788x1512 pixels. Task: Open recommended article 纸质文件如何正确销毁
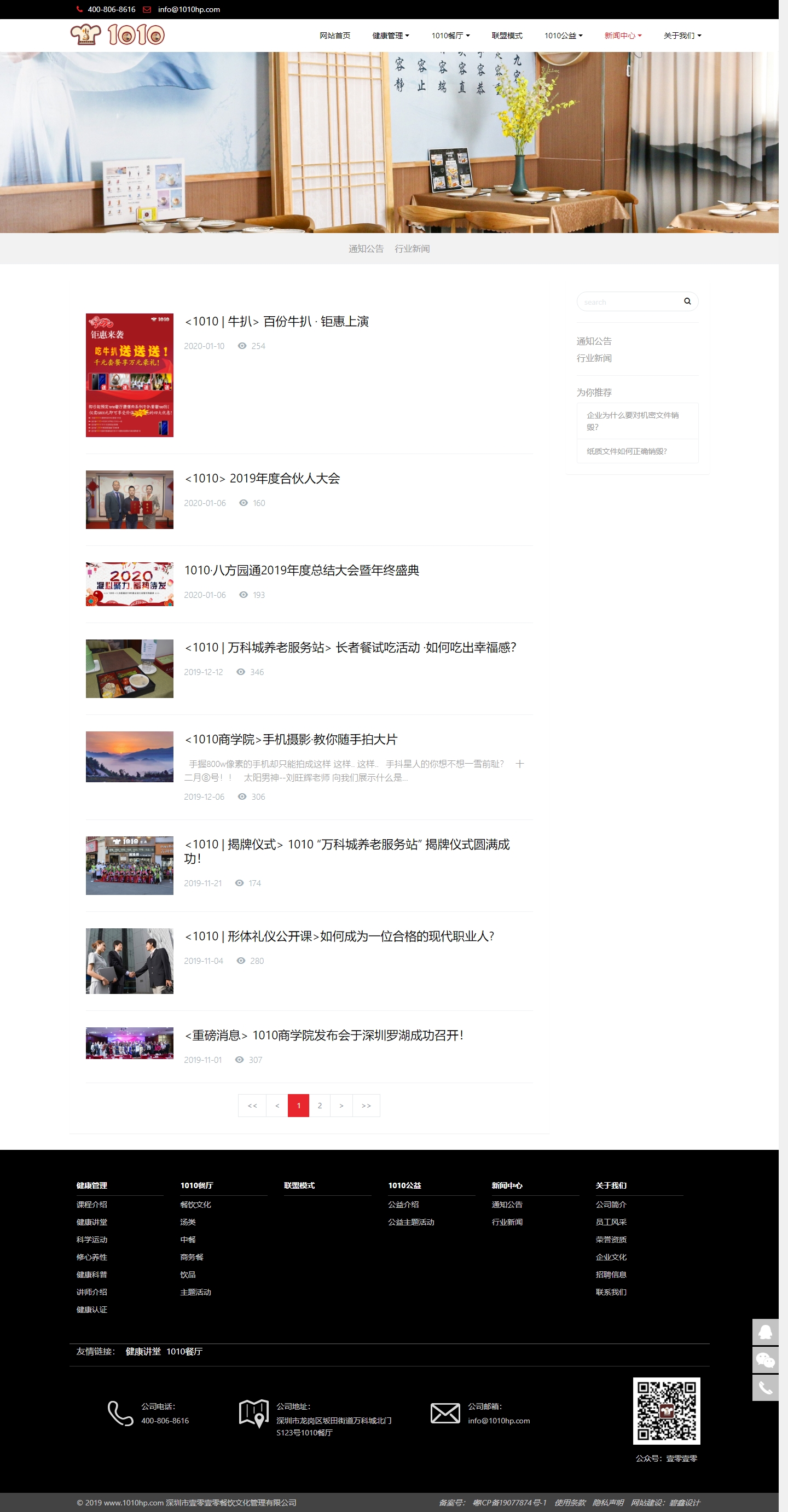pos(627,451)
